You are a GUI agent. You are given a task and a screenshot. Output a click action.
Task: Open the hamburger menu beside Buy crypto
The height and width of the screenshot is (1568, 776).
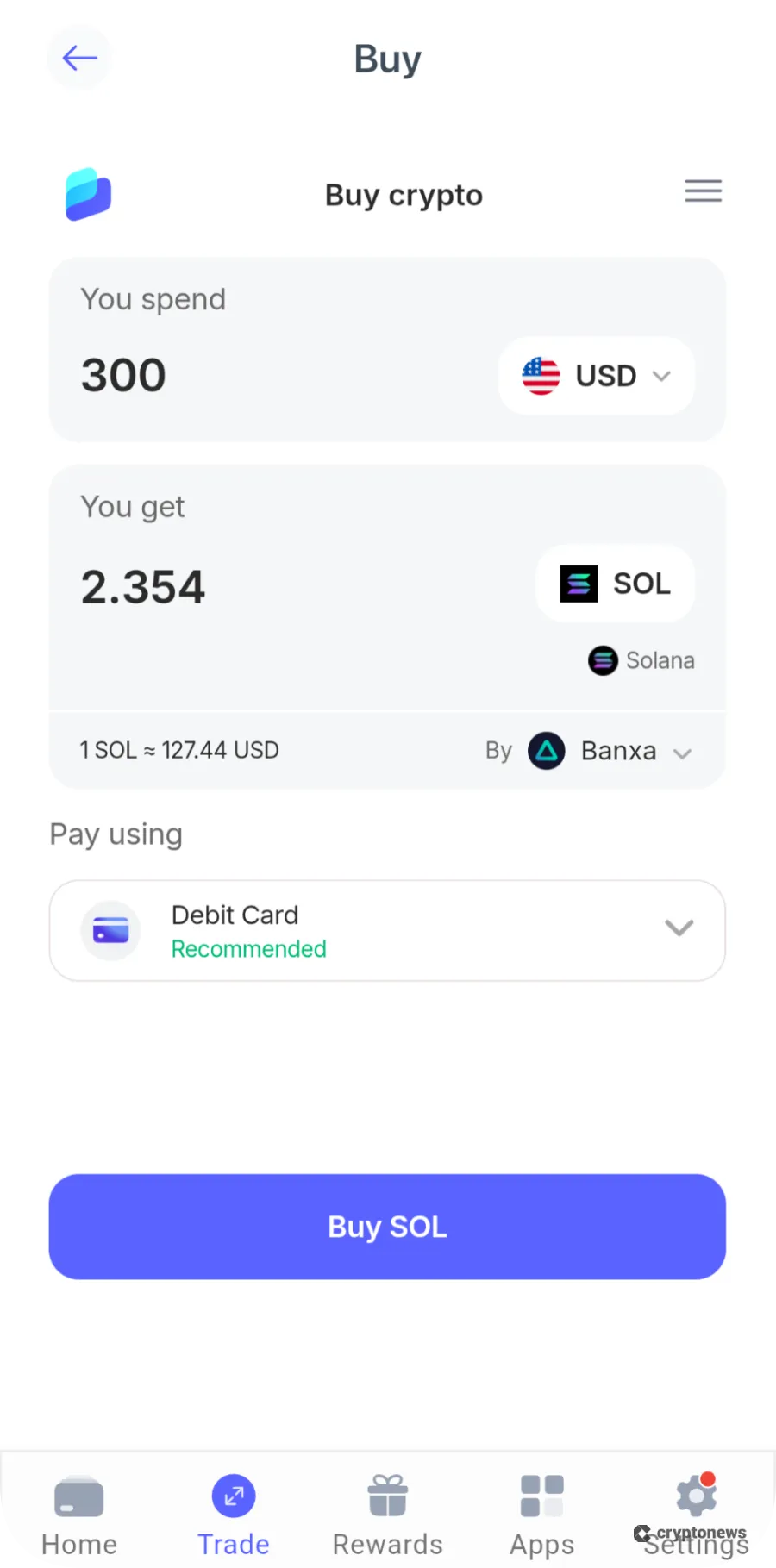coord(703,191)
